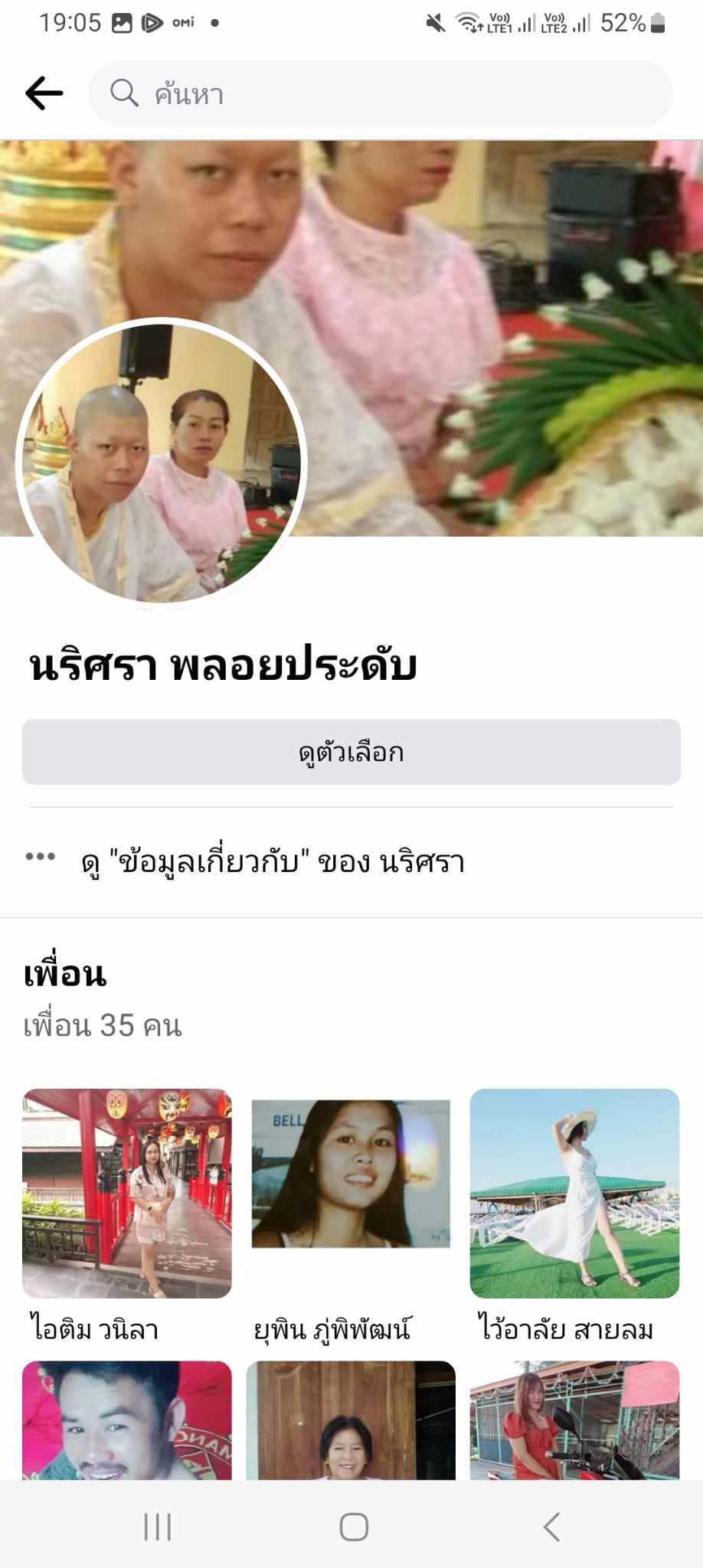The image size is (703, 1568).
Task: Open the friend tile with the wooden door
Action: (x=351, y=1419)
